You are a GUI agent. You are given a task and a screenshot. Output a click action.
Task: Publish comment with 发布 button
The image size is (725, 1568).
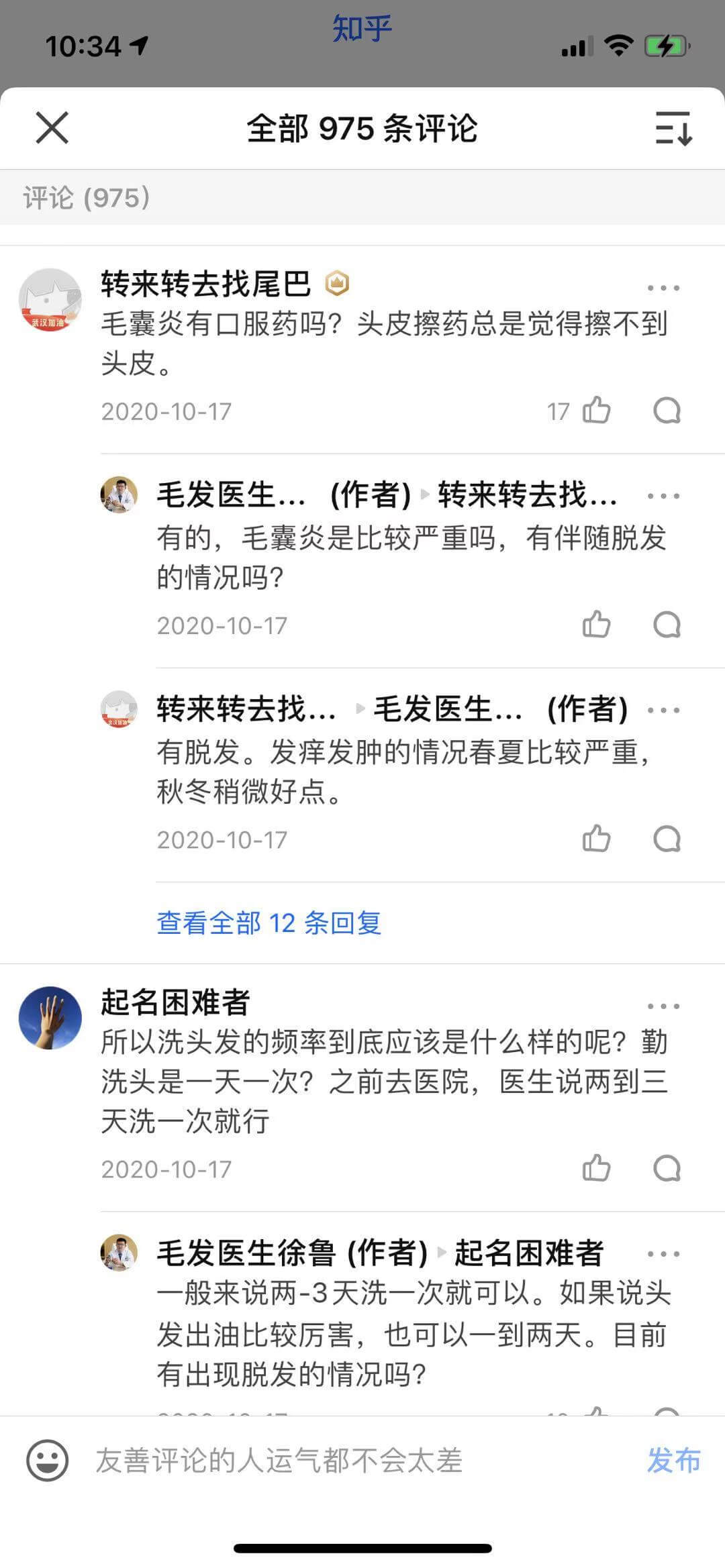pyautogui.click(x=673, y=1460)
